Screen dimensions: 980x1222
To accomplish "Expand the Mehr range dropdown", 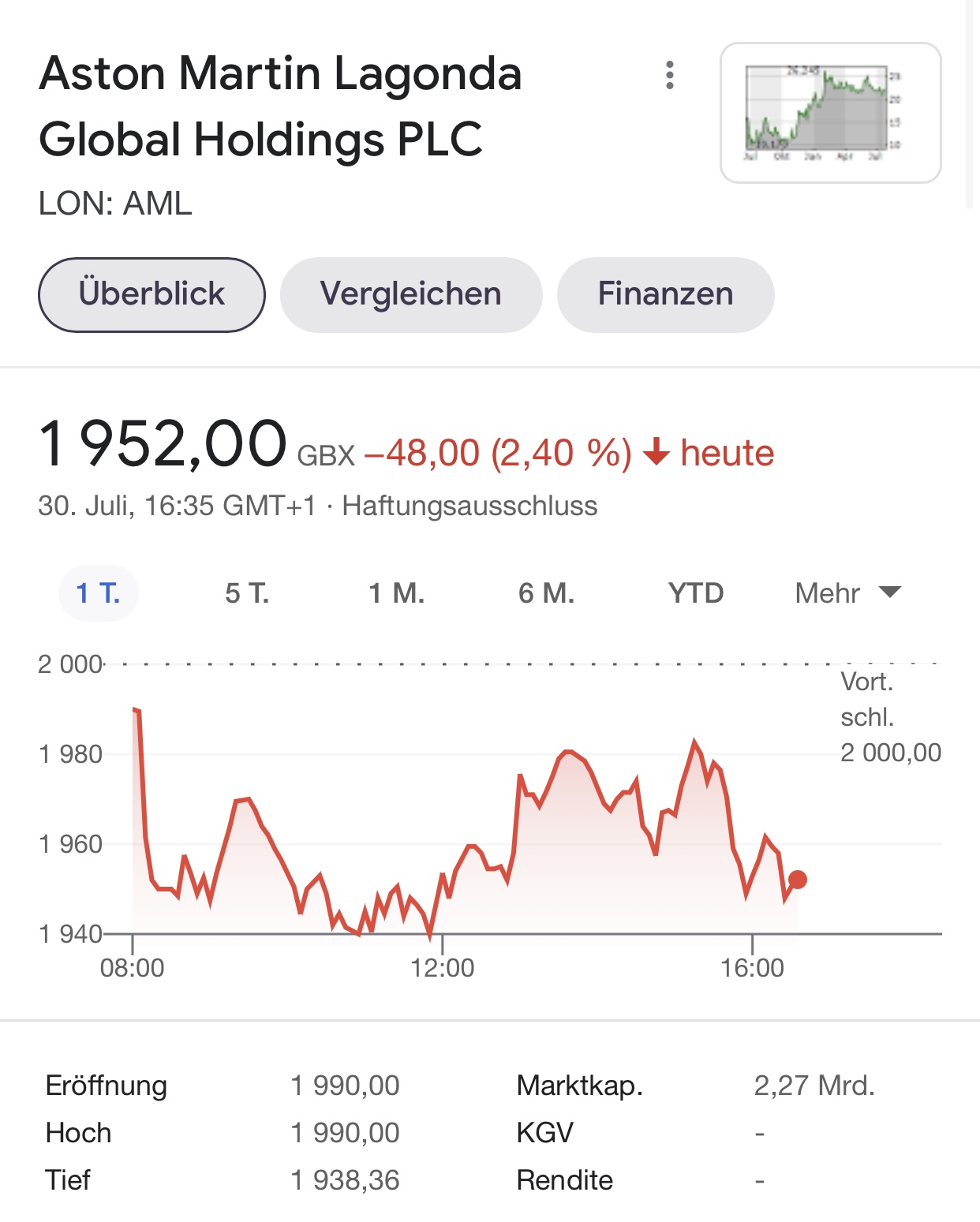I will coord(847,592).
